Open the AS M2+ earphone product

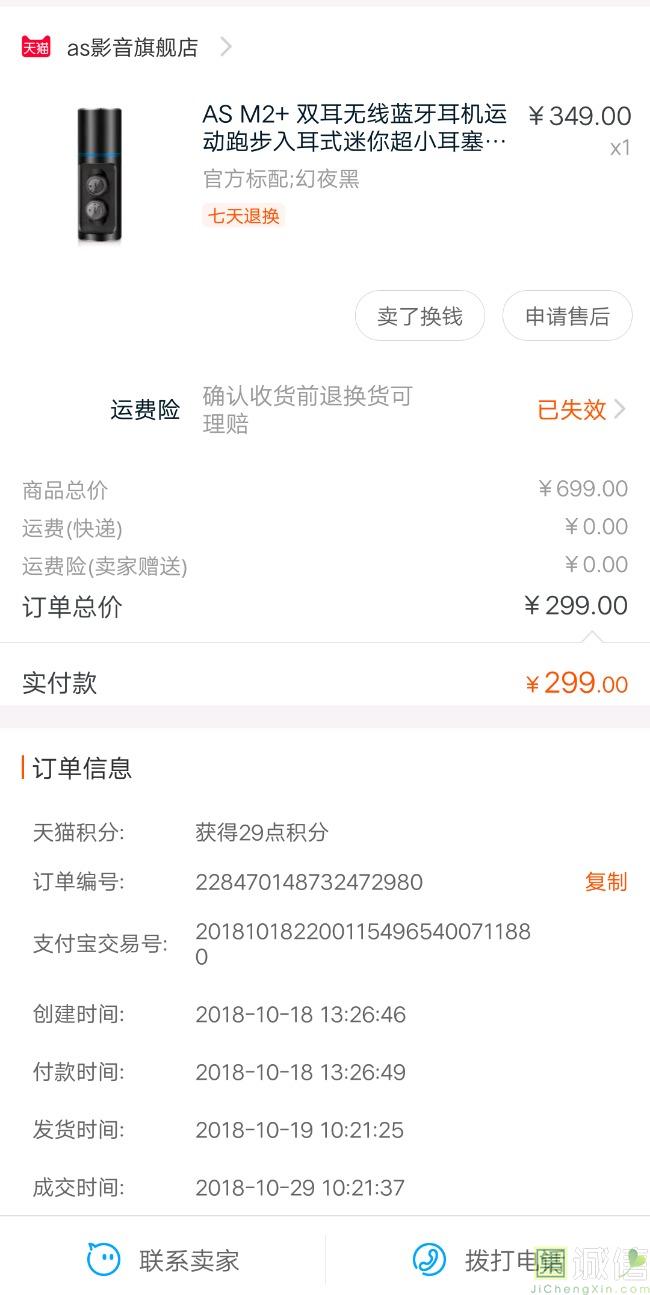coord(325,175)
